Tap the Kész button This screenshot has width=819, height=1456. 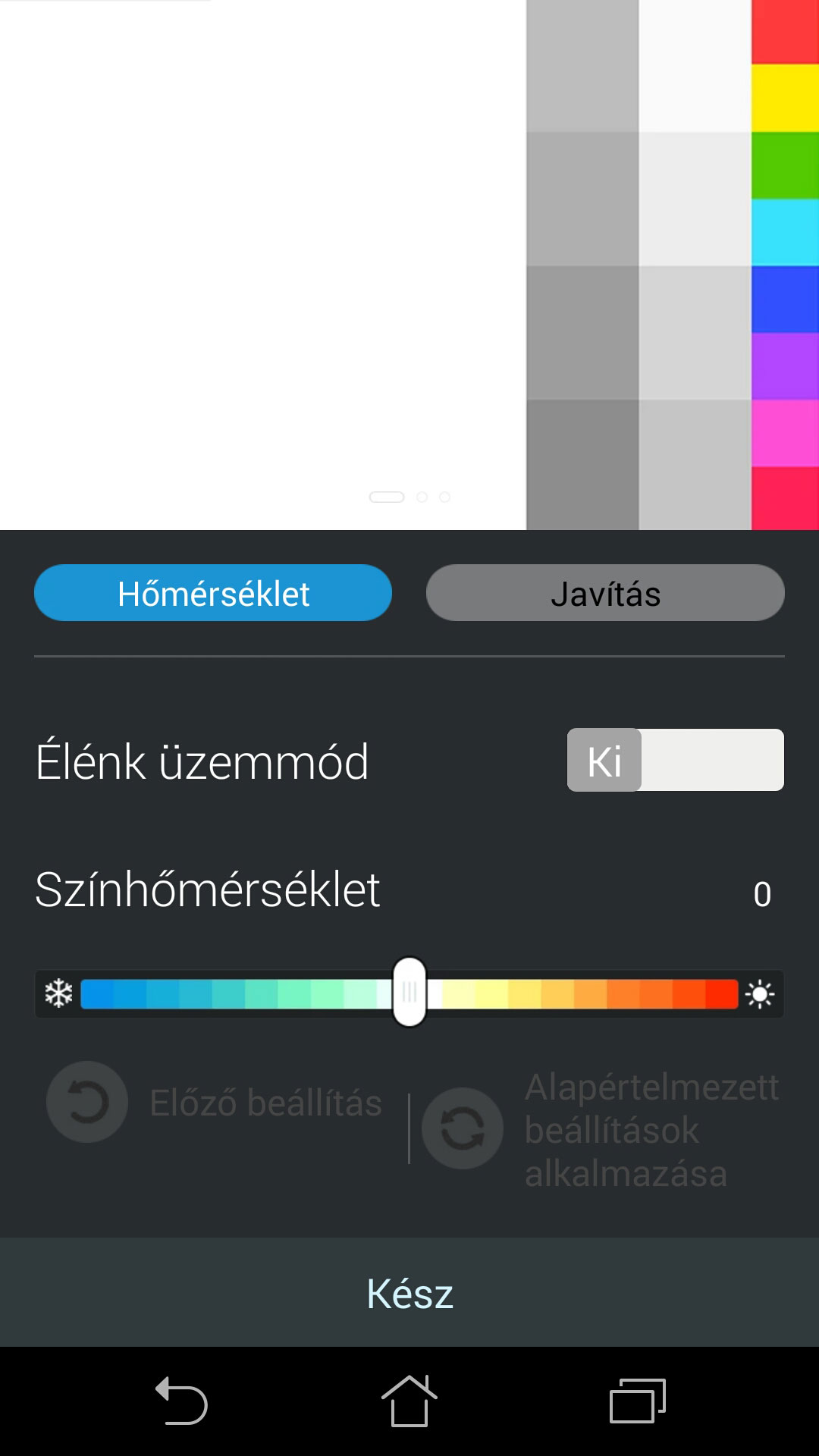pyautogui.click(x=409, y=1293)
